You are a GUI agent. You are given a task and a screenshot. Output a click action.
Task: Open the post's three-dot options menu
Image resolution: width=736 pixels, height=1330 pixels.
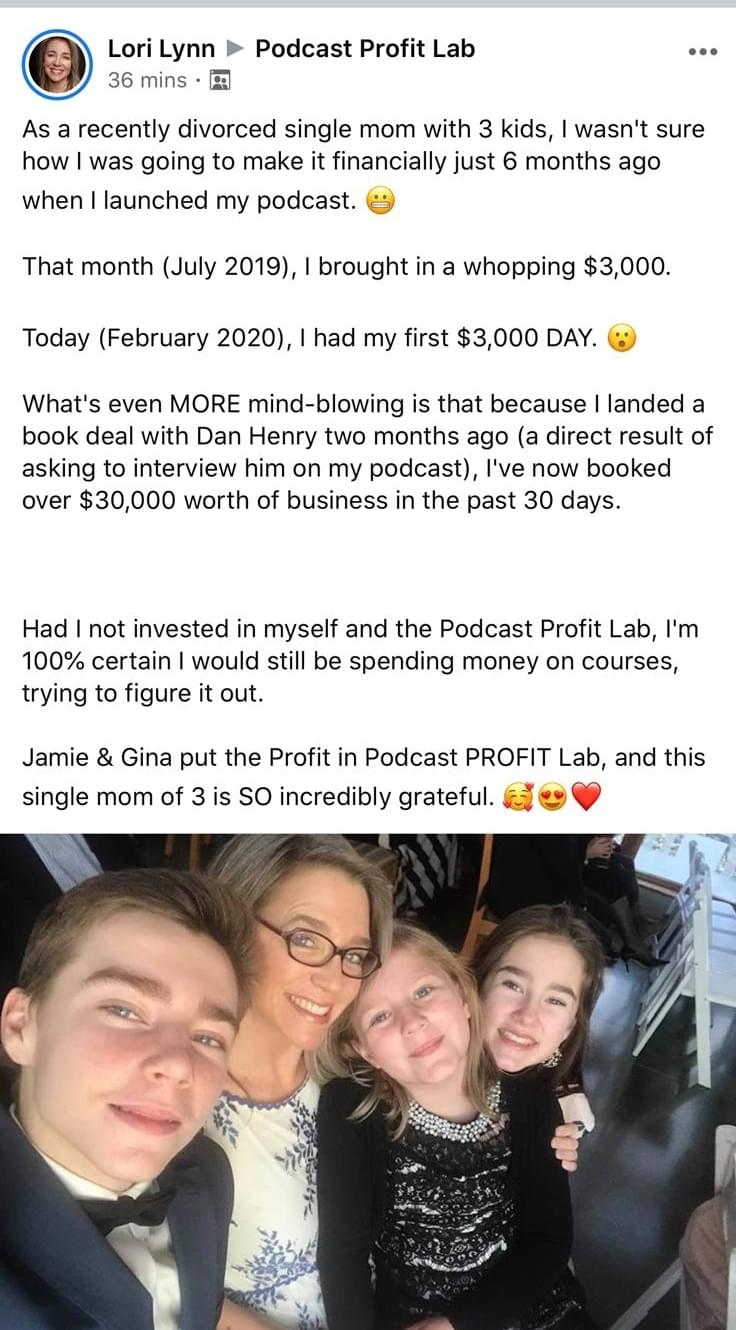[703, 52]
